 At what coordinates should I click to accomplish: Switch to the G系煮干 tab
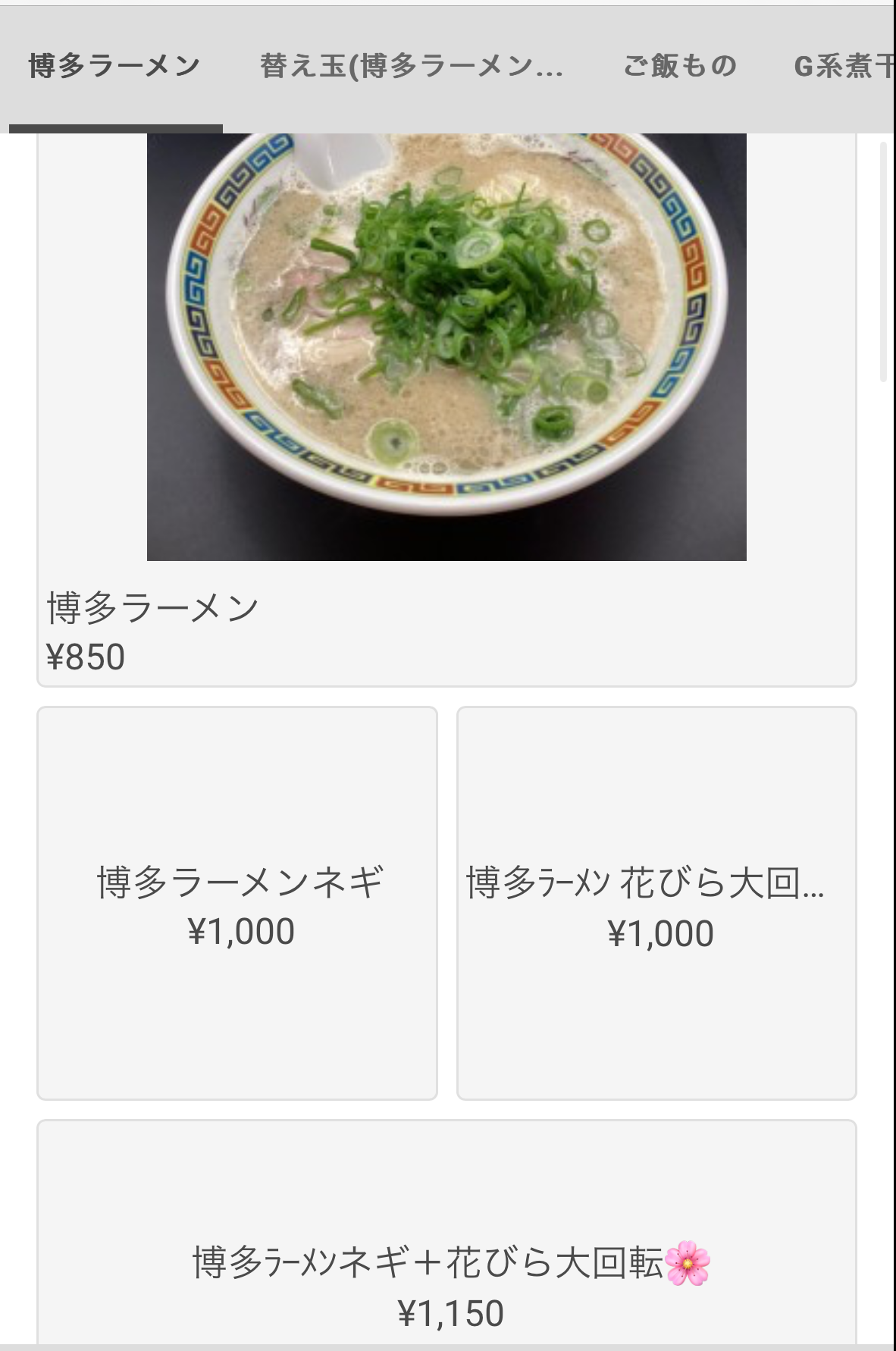(843, 67)
